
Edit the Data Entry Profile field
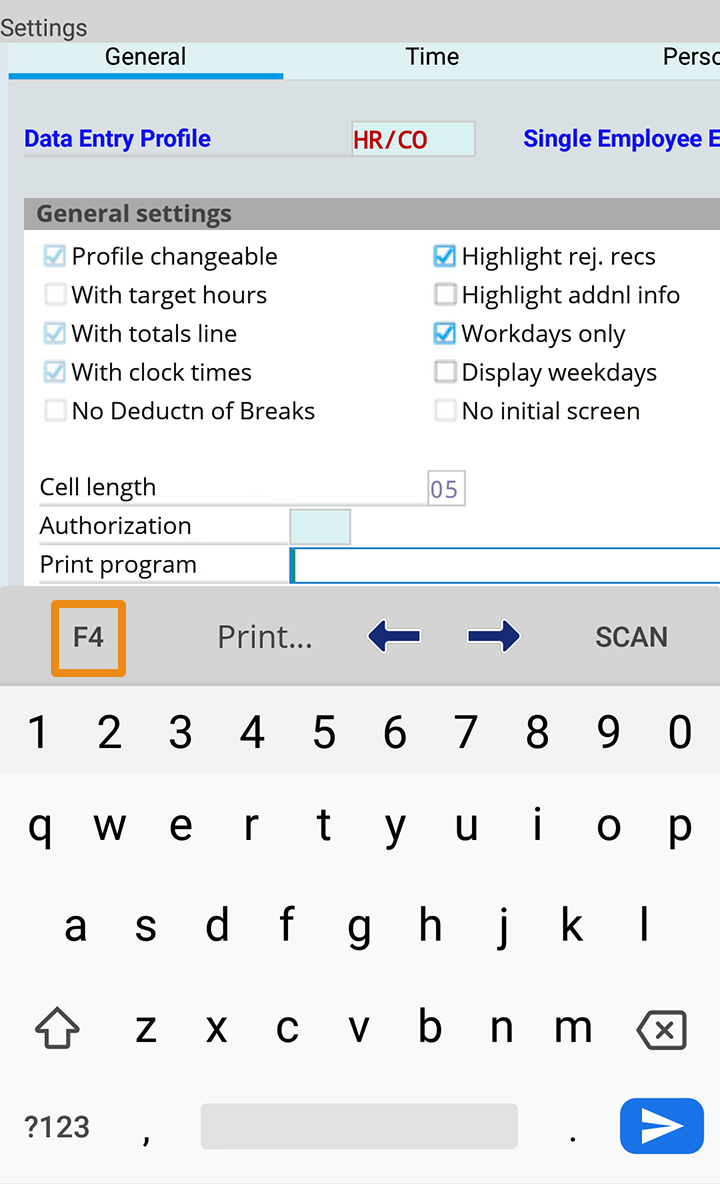pyautogui.click(x=413, y=140)
